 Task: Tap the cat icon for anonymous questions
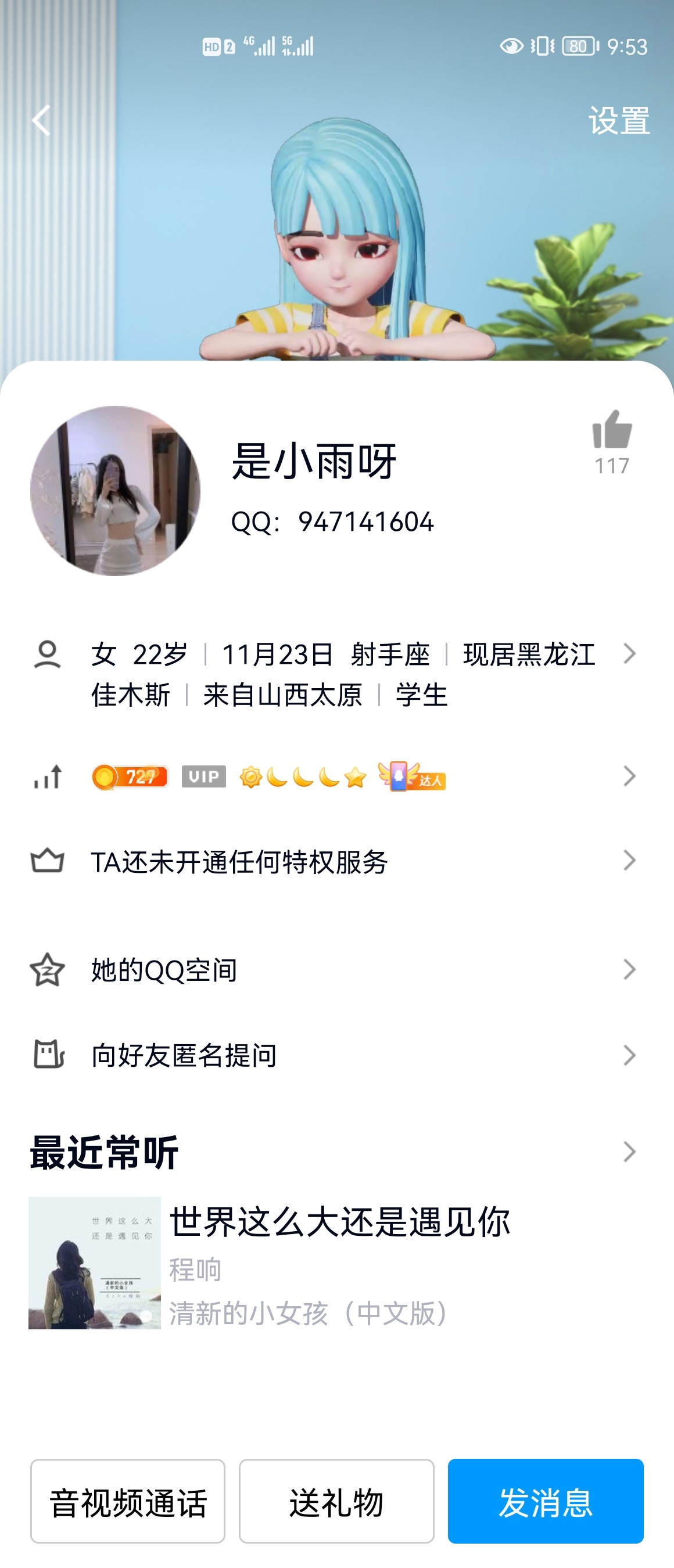coord(49,1055)
